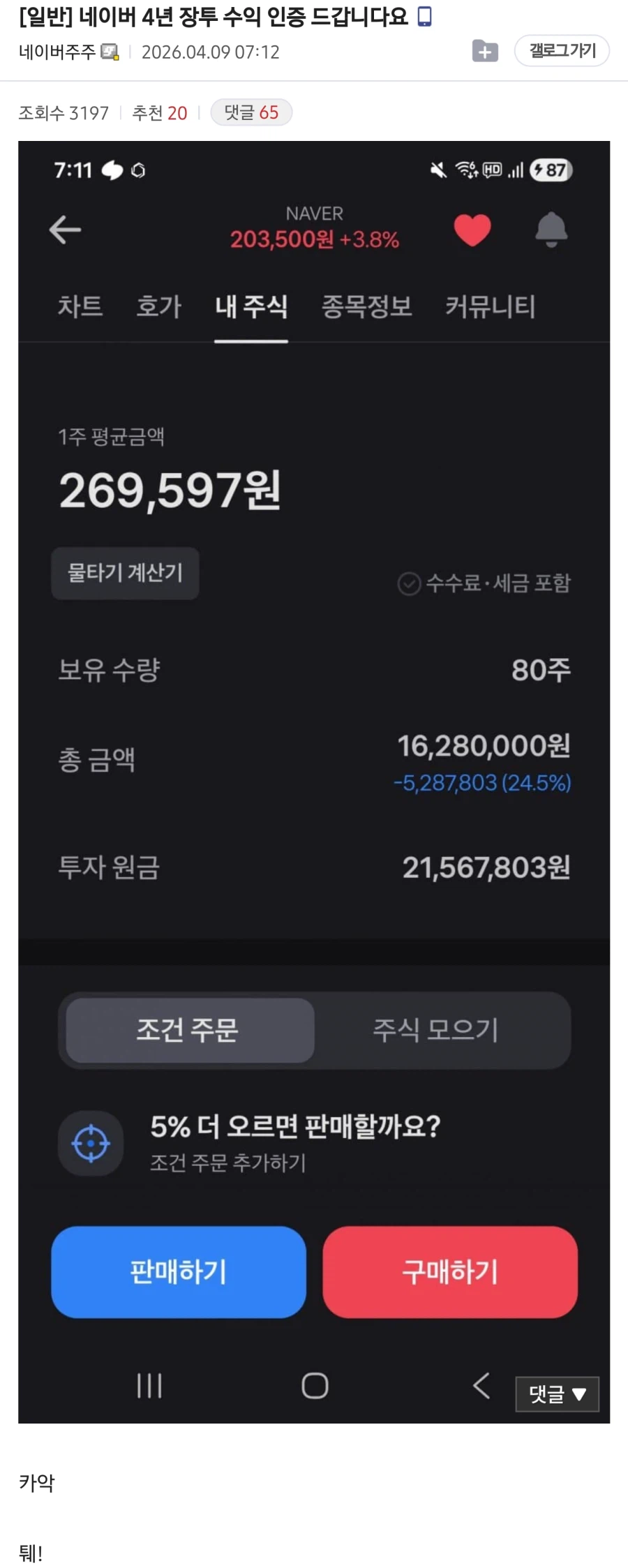
Task: Tap the back arrow in the stock app header
Action: (65, 229)
